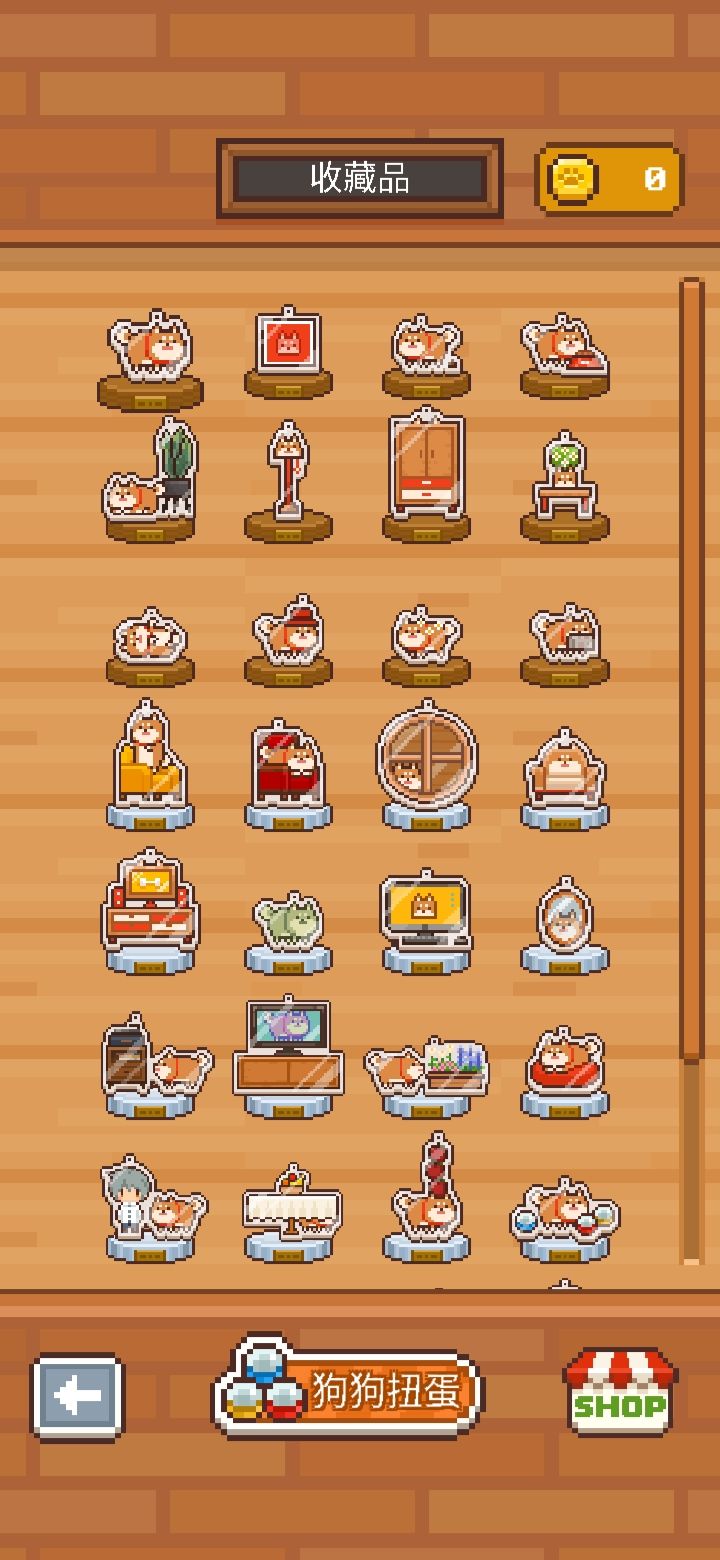Open the 狗狗扭蛋 gacha button
This screenshot has height=1560, width=720.
pos(346,1387)
